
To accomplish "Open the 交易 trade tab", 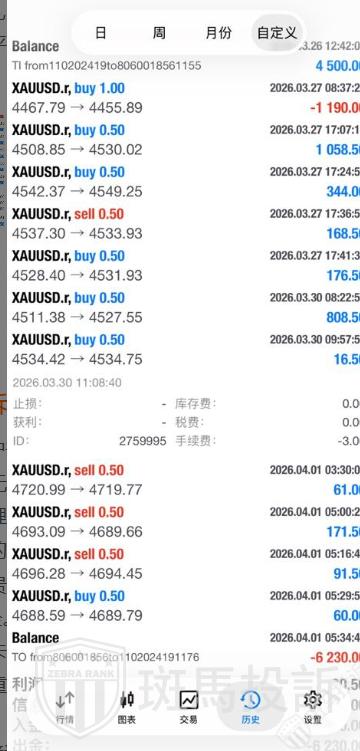I will click(x=189, y=707).
